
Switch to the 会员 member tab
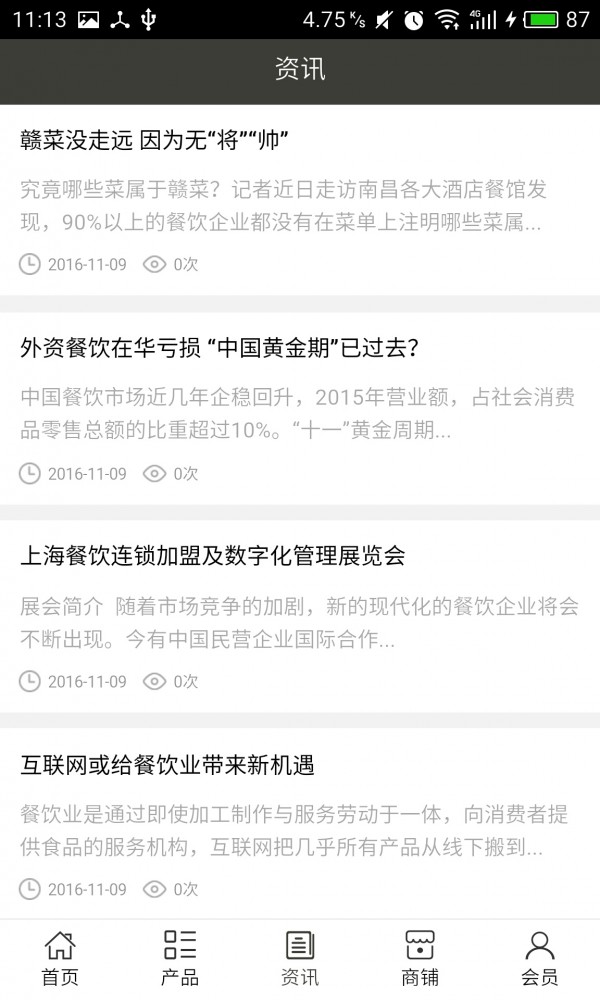540,958
